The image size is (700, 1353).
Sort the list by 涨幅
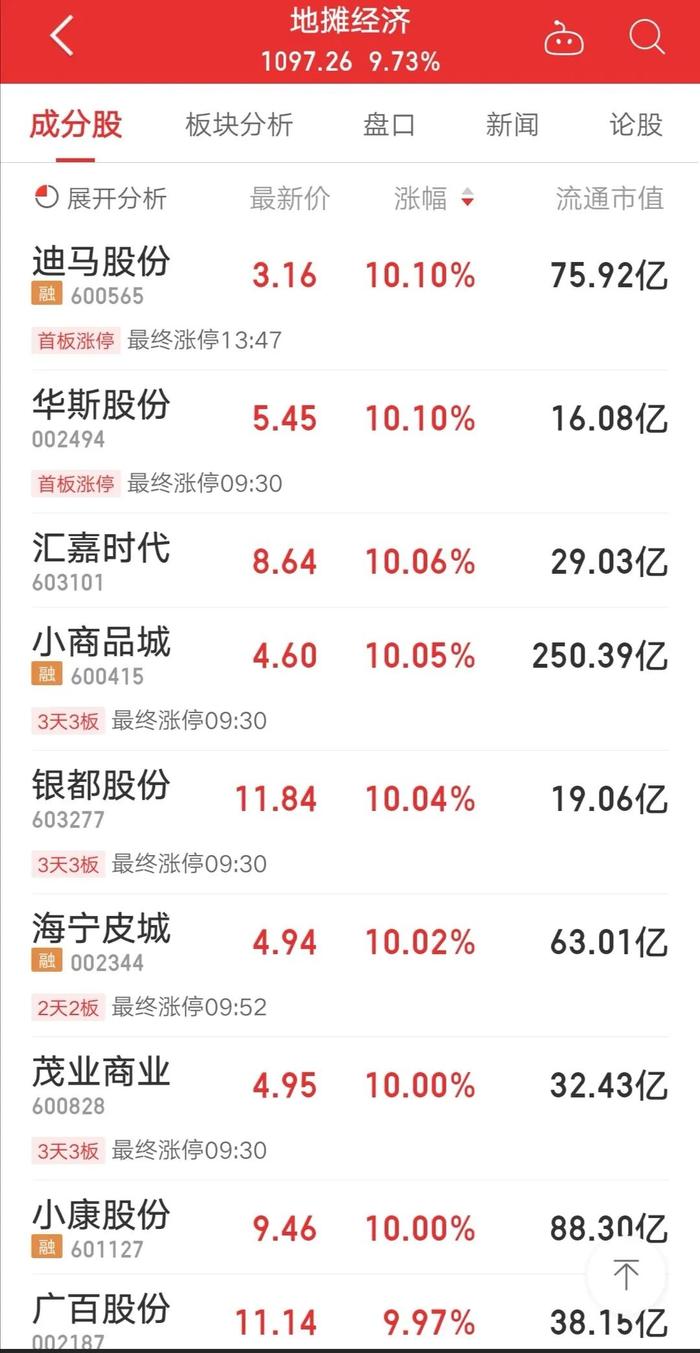pyautogui.click(x=434, y=198)
